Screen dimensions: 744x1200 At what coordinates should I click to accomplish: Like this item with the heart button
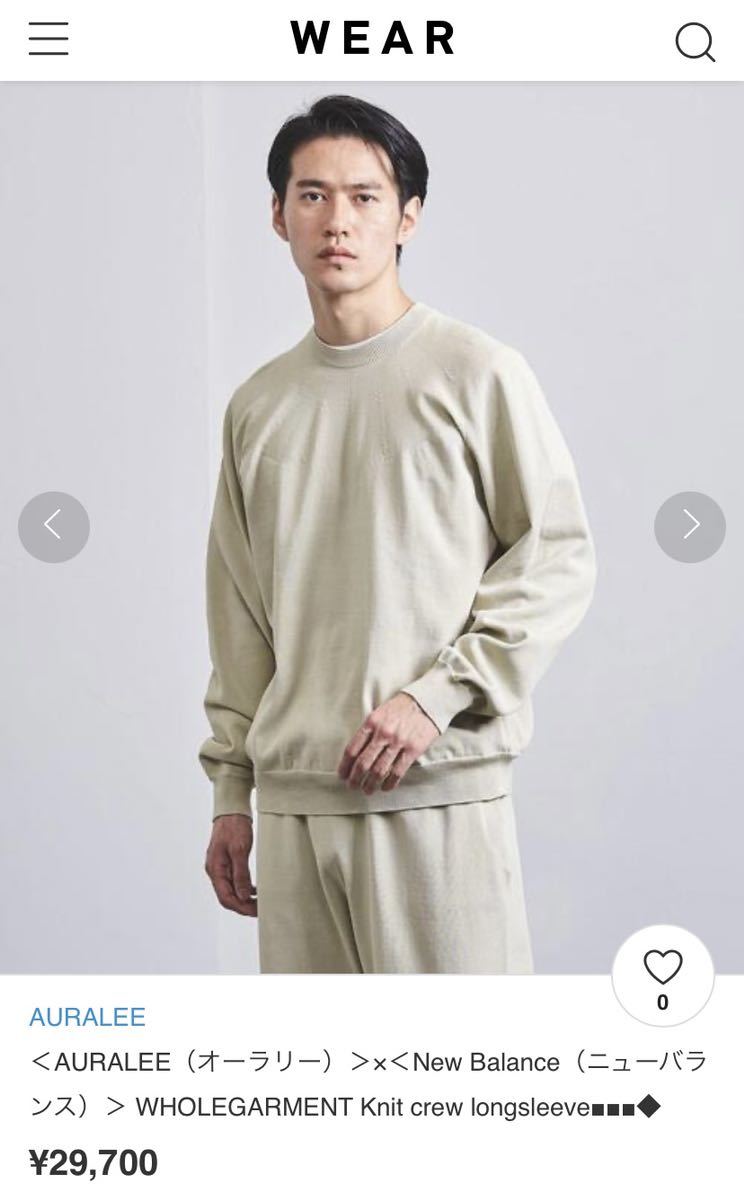[x=662, y=976]
